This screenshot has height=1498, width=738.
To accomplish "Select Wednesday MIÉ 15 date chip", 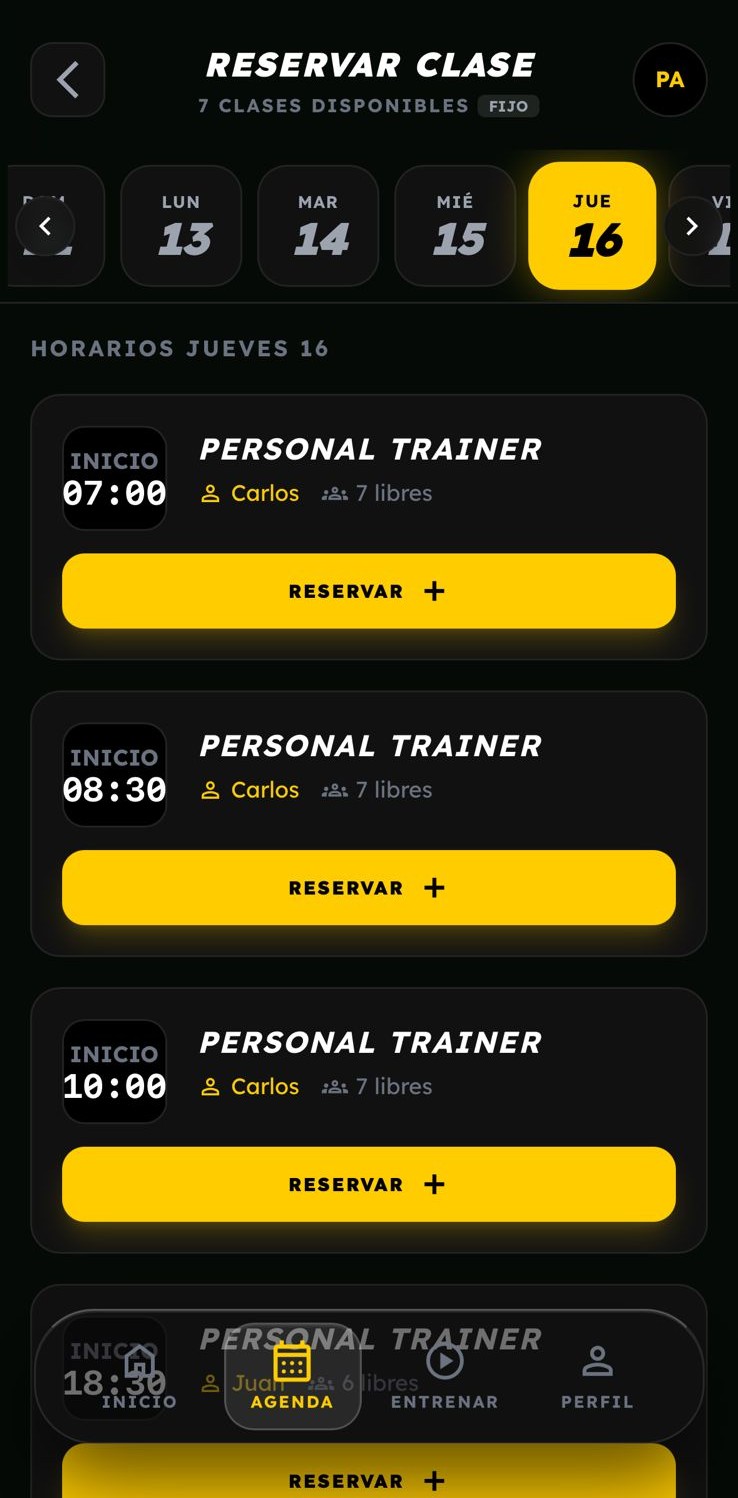I will (x=455, y=225).
